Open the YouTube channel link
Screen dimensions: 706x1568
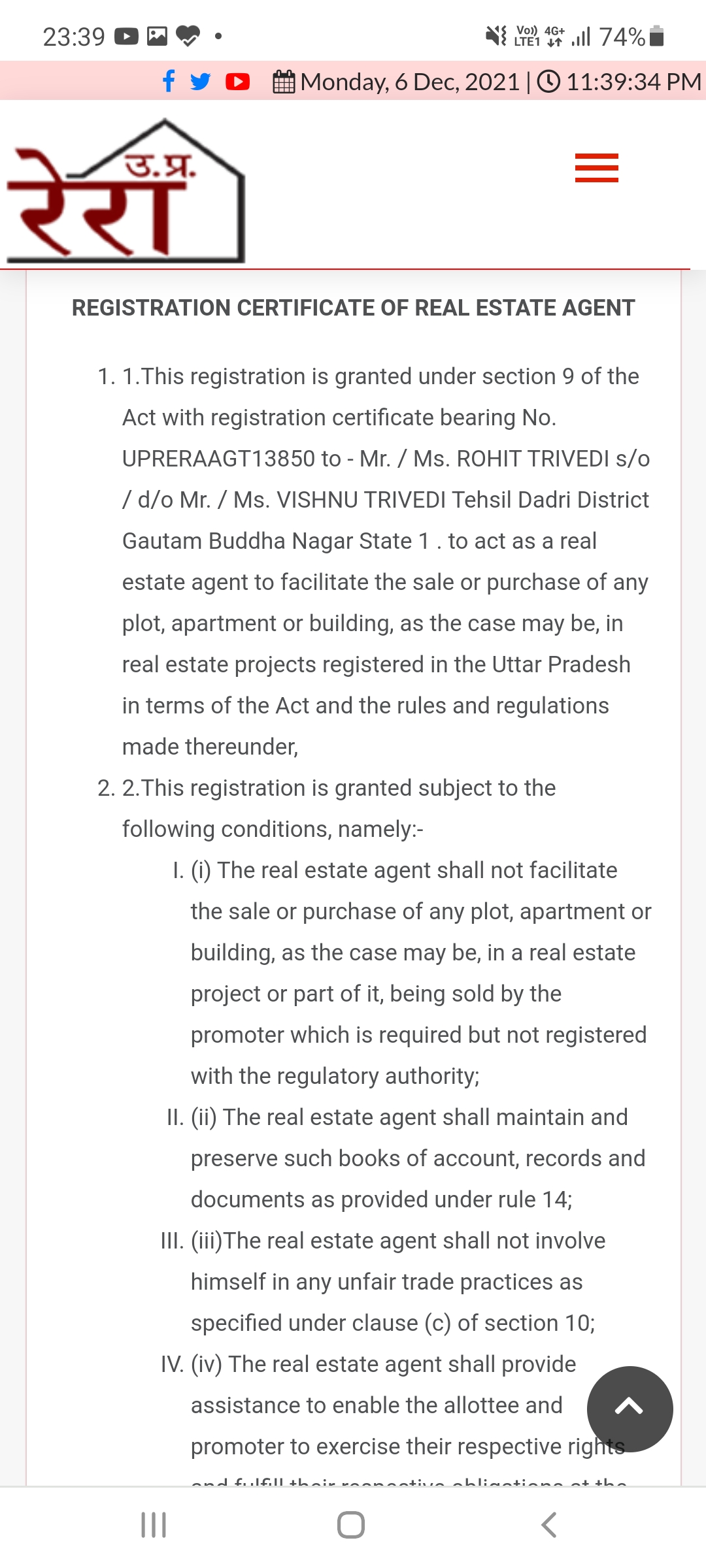[237, 81]
